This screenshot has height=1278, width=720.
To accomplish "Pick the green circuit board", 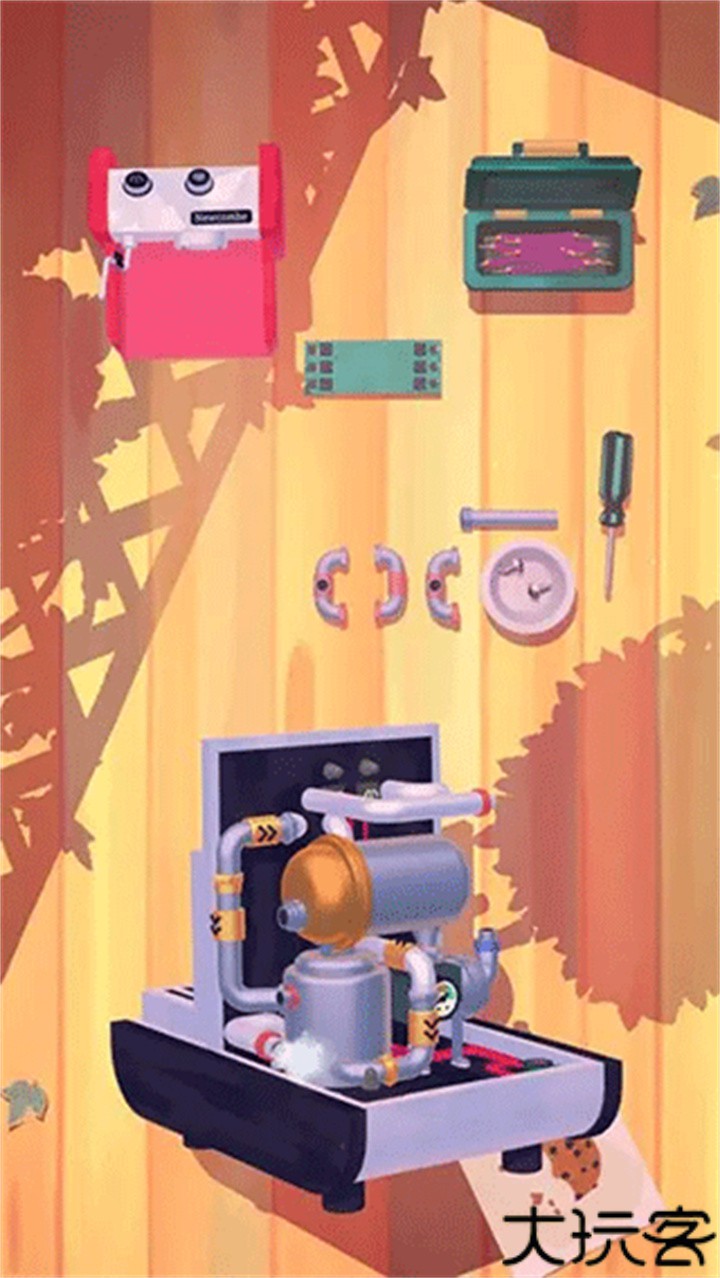I will [373, 367].
